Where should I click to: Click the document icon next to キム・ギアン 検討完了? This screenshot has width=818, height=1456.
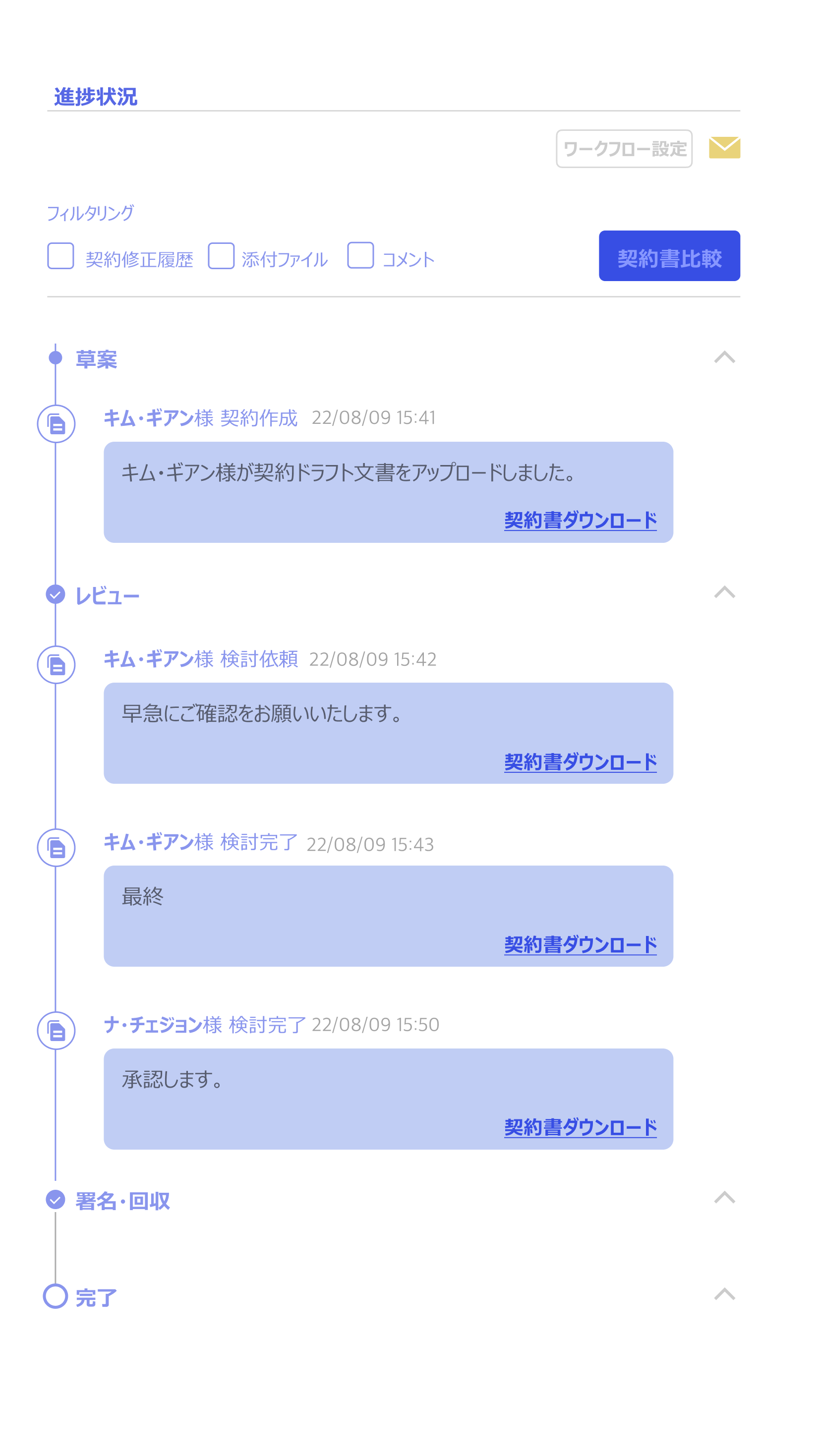click(x=56, y=847)
